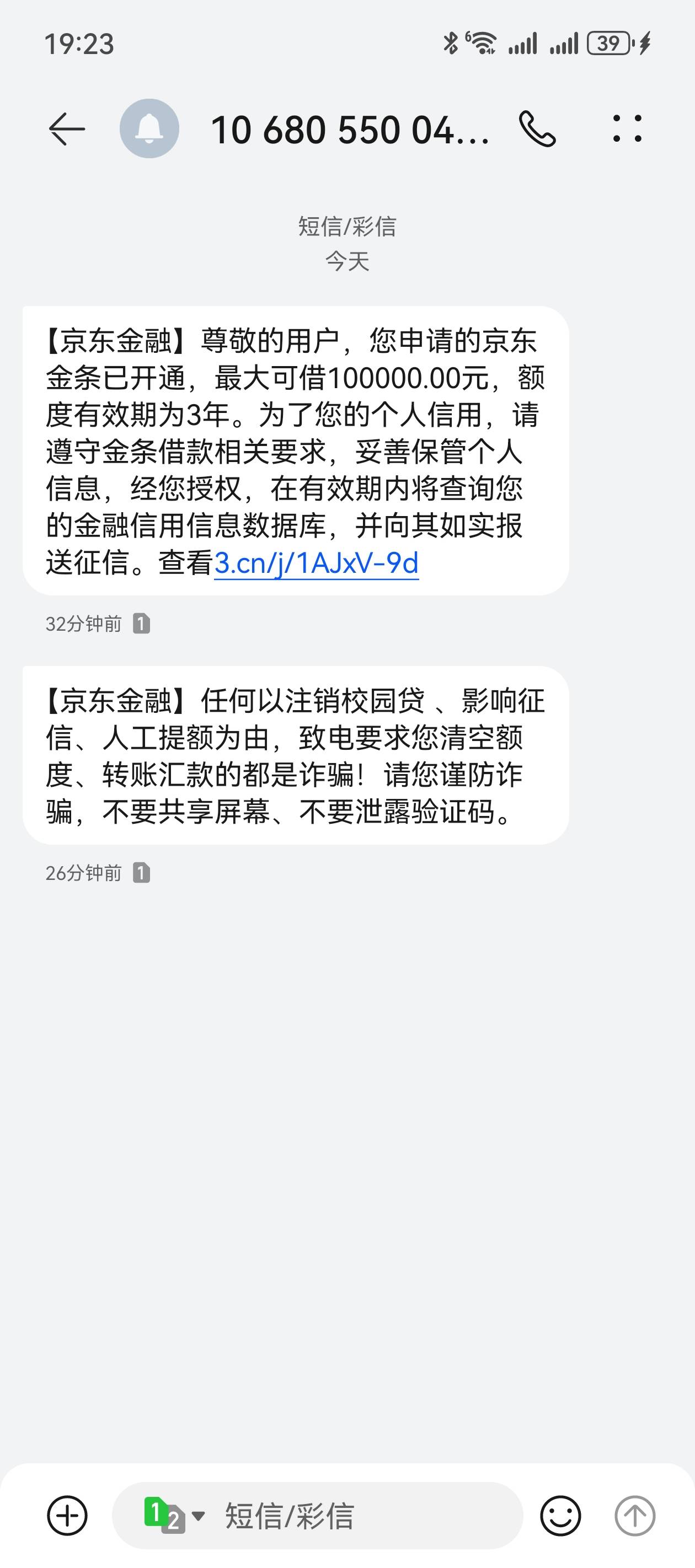Open the plus attachment button
The image size is (695, 1568).
(x=67, y=1515)
